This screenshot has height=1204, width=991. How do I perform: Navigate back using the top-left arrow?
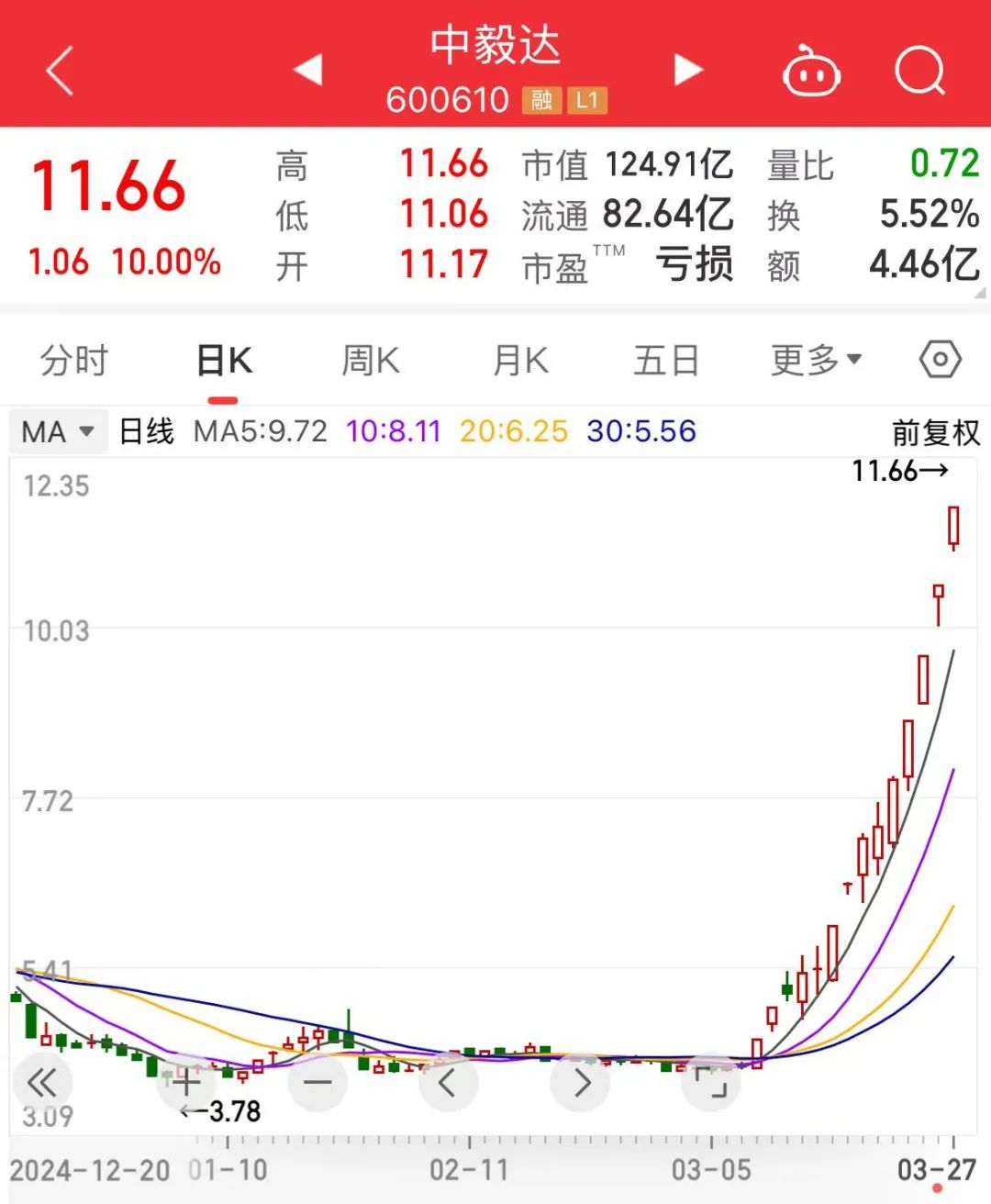pos(59,70)
